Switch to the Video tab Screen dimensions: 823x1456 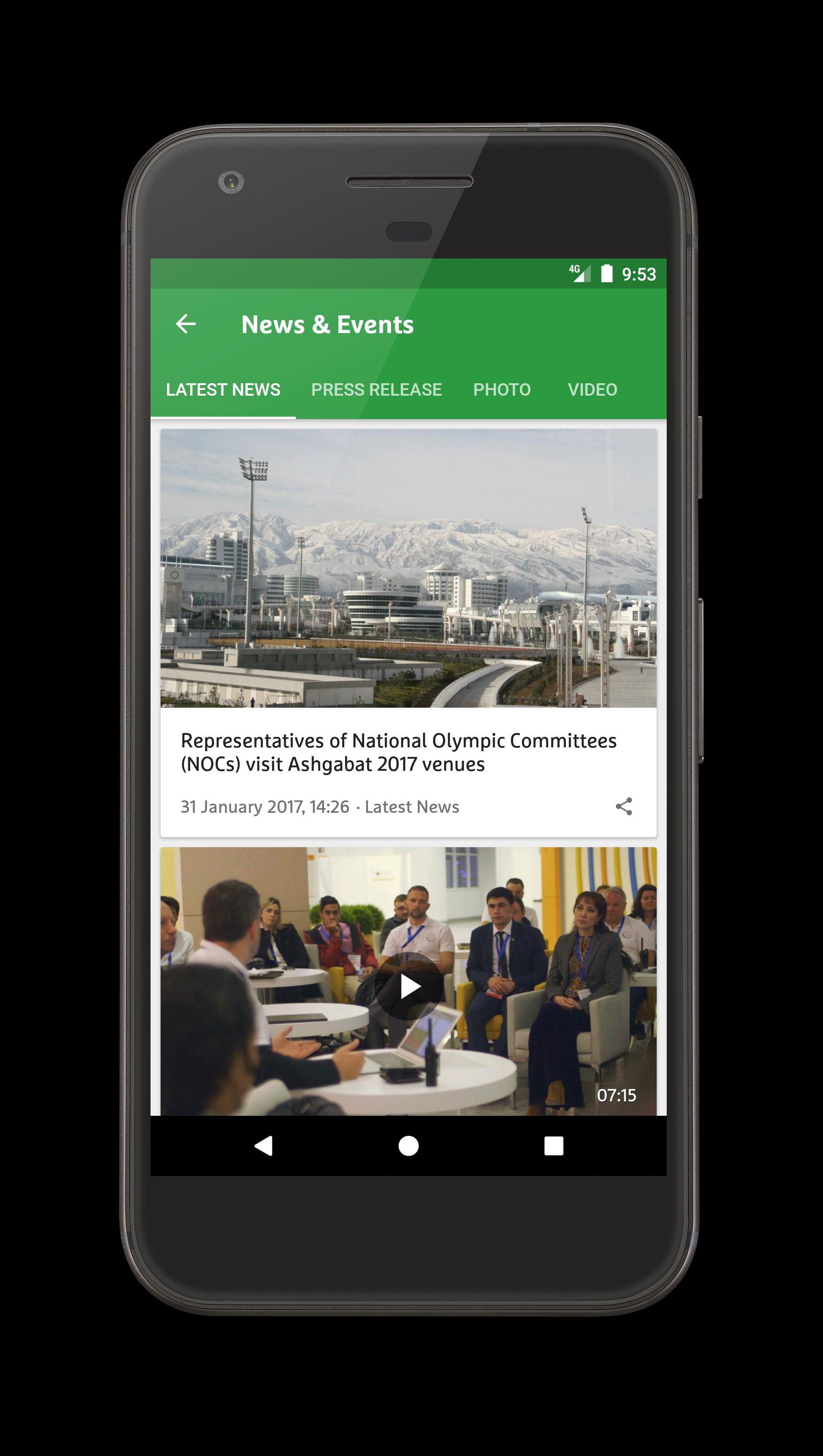(592, 390)
